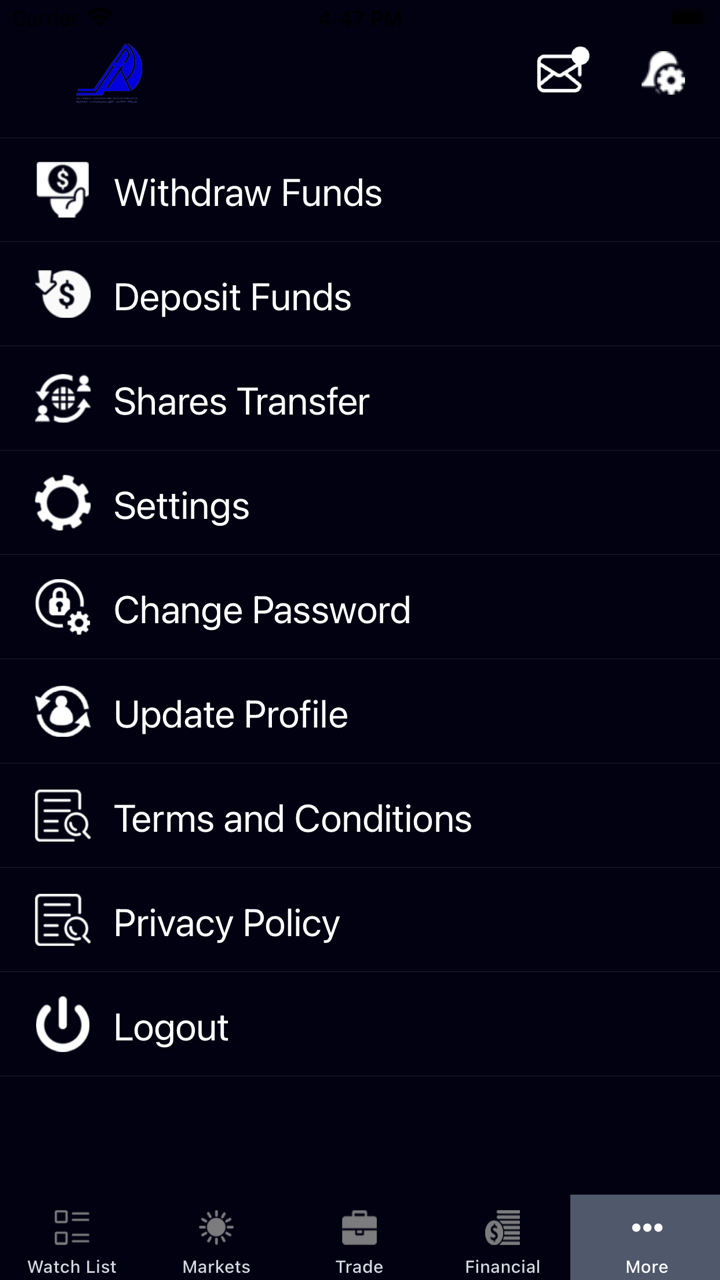
Task: Open notification settings bell icon
Action: 662,72
